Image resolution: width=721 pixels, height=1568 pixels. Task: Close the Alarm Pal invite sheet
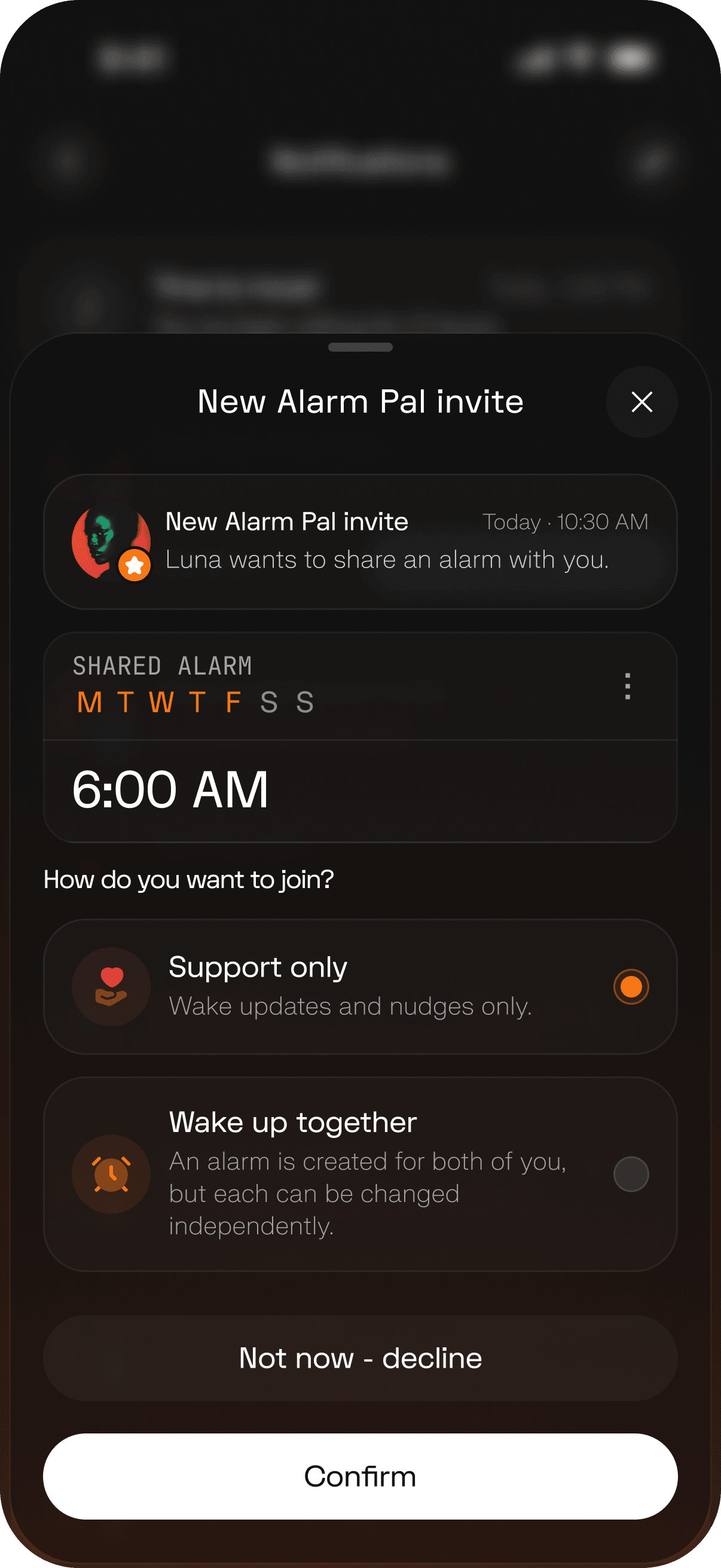(641, 402)
